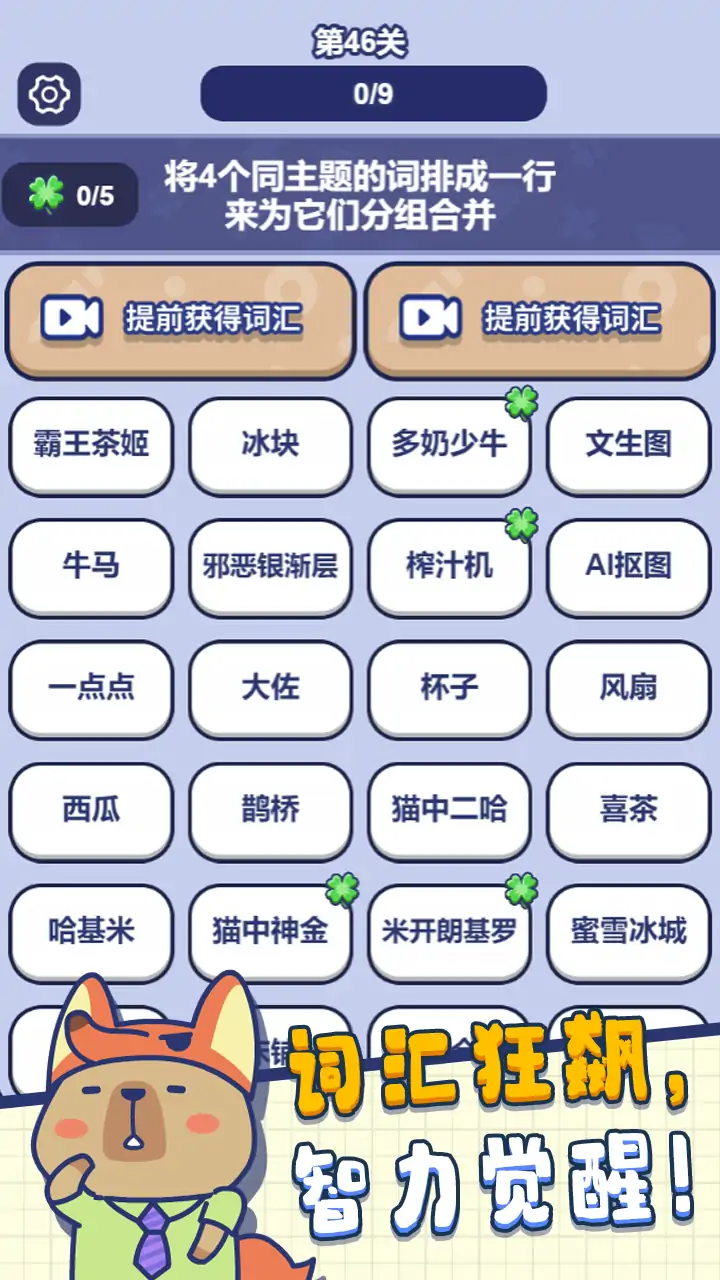
Task: Tap the 冰块 word tile
Action: [x=270, y=444]
